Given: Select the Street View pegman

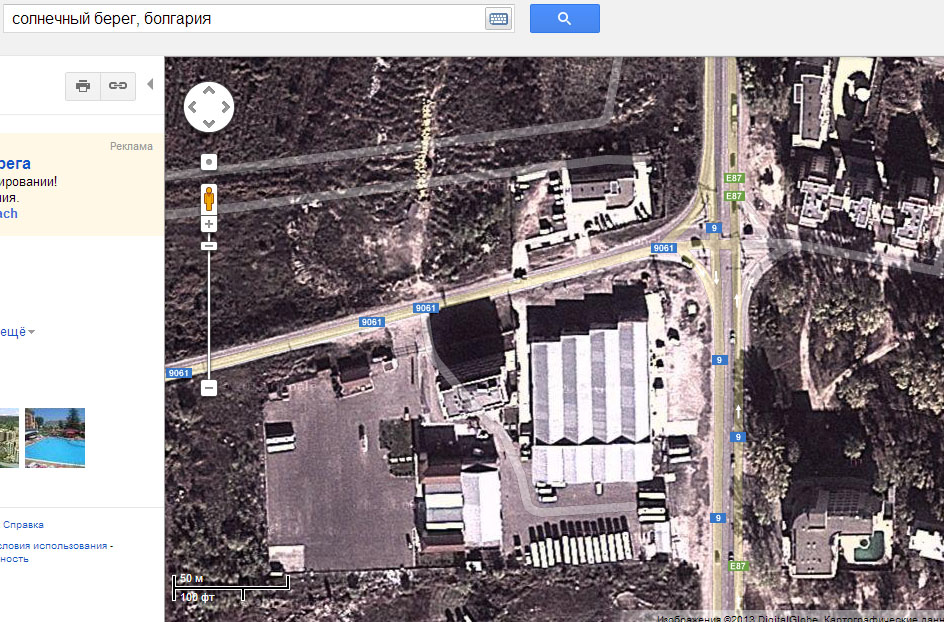Looking at the screenshot, I should click(x=209, y=198).
